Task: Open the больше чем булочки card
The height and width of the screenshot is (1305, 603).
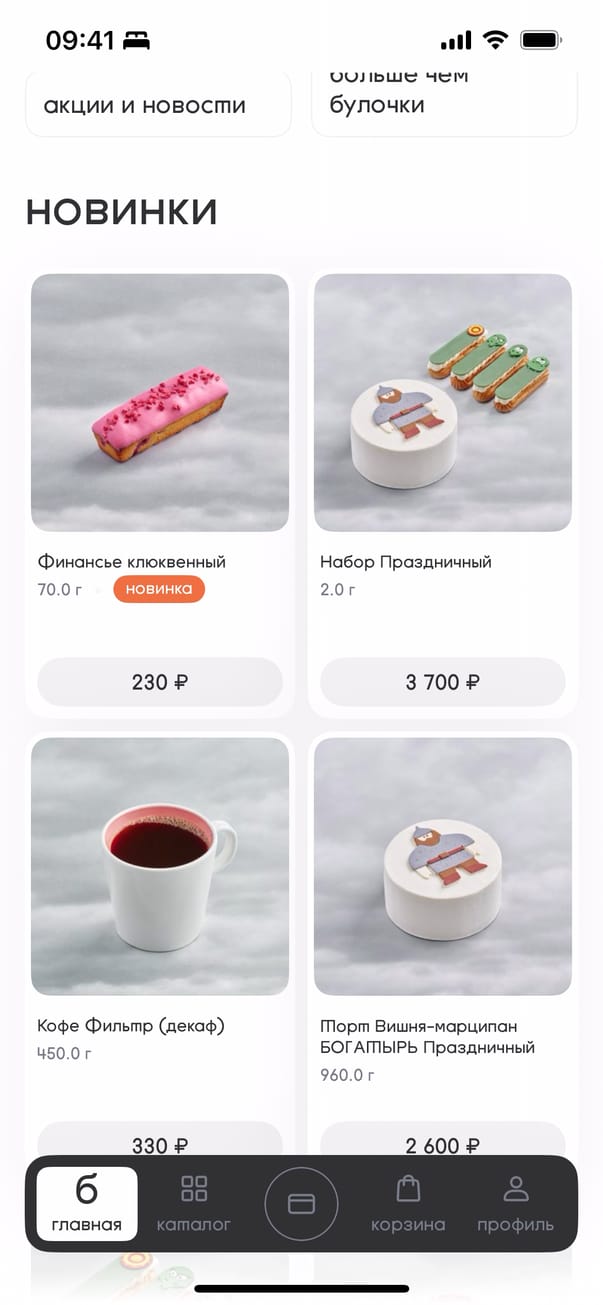Action: tap(444, 100)
